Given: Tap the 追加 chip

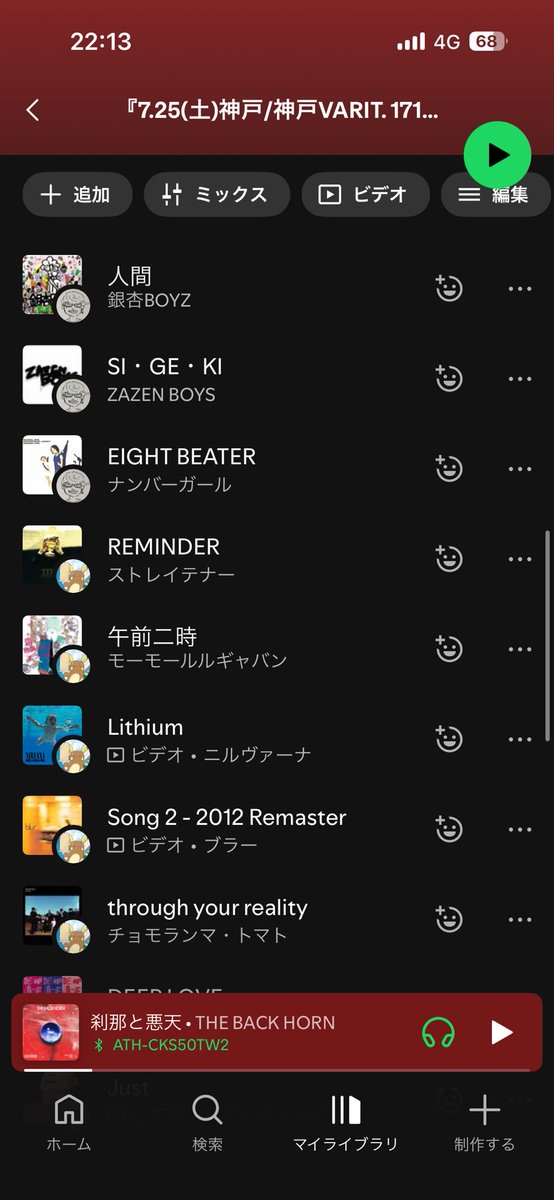Looking at the screenshot, I should coord(77,195).
